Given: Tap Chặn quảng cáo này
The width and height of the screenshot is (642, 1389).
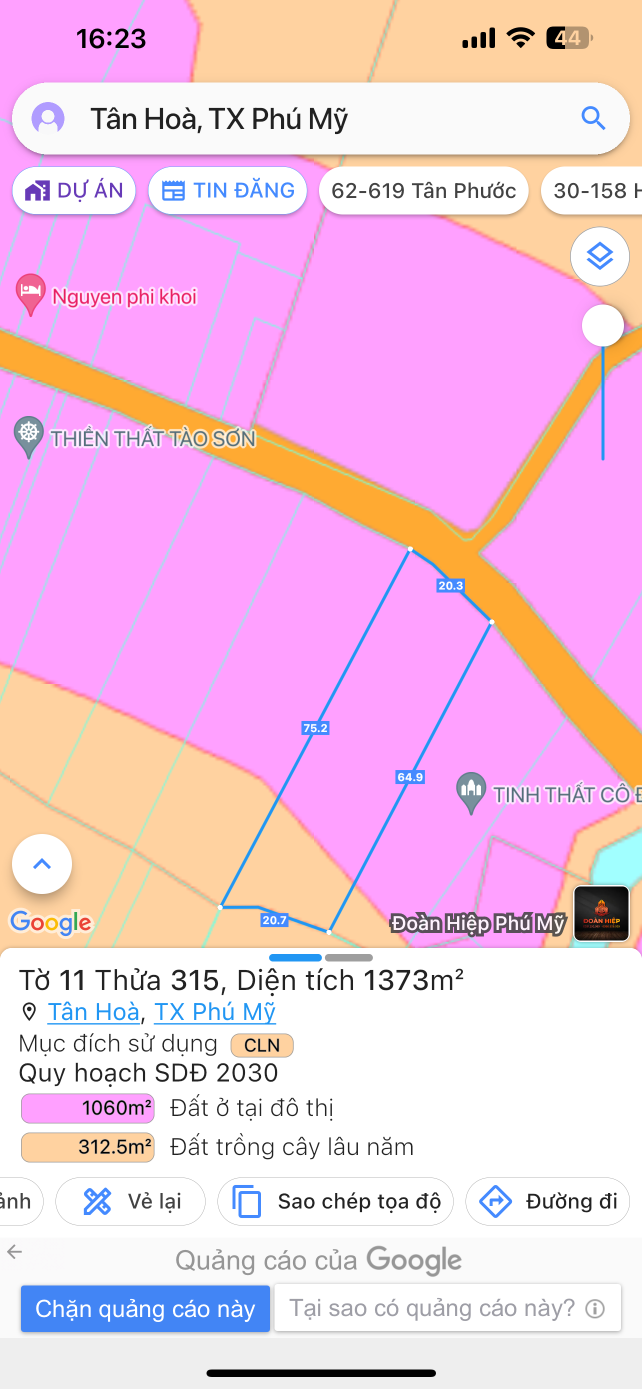Looking at the screenshot, I should 145,1308.
